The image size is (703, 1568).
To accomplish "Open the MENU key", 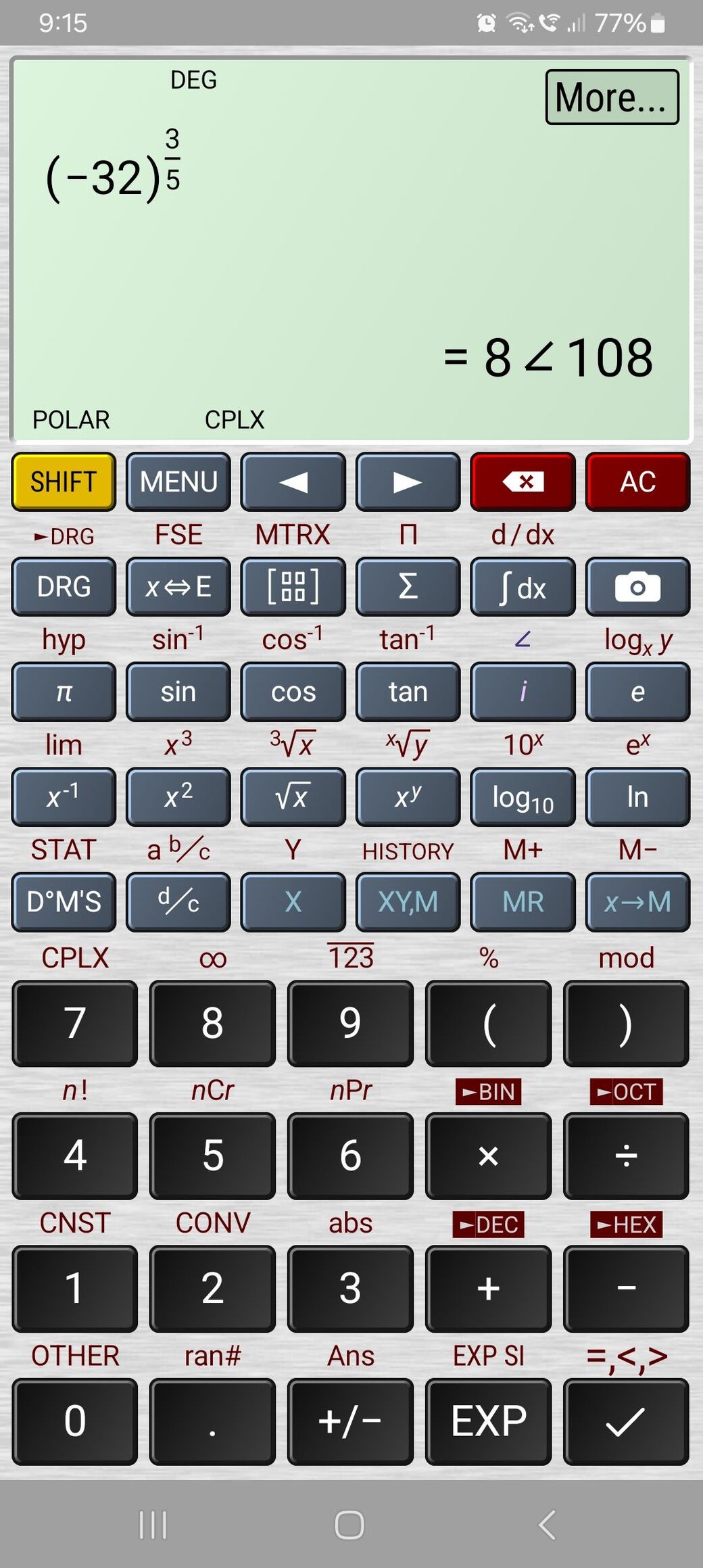I will [178, 481].
